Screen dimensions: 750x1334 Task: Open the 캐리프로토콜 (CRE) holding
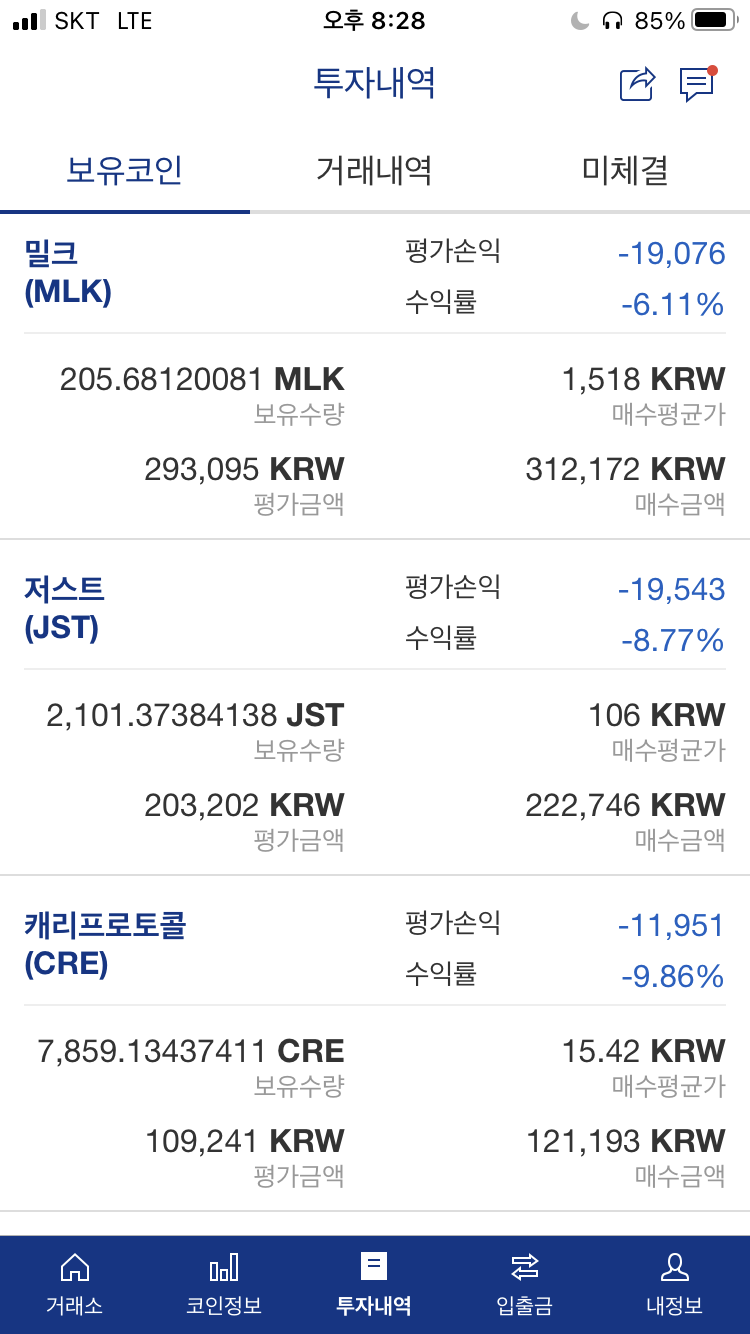click(375, 1044)
